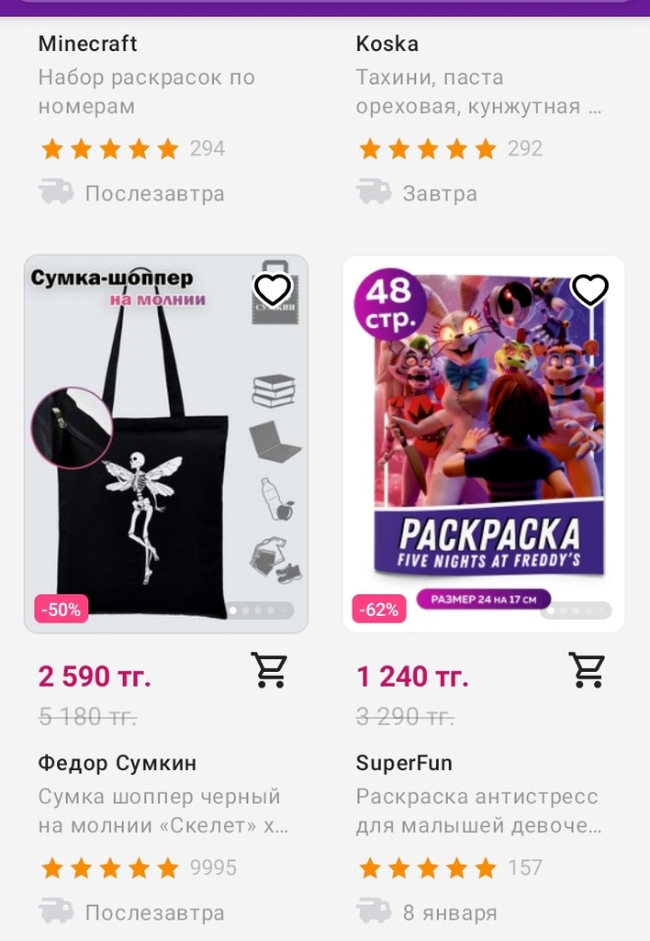Add Федор Сумкин bag to cart
The height and width of the screenshot is (941, 650).
(270, 670)
